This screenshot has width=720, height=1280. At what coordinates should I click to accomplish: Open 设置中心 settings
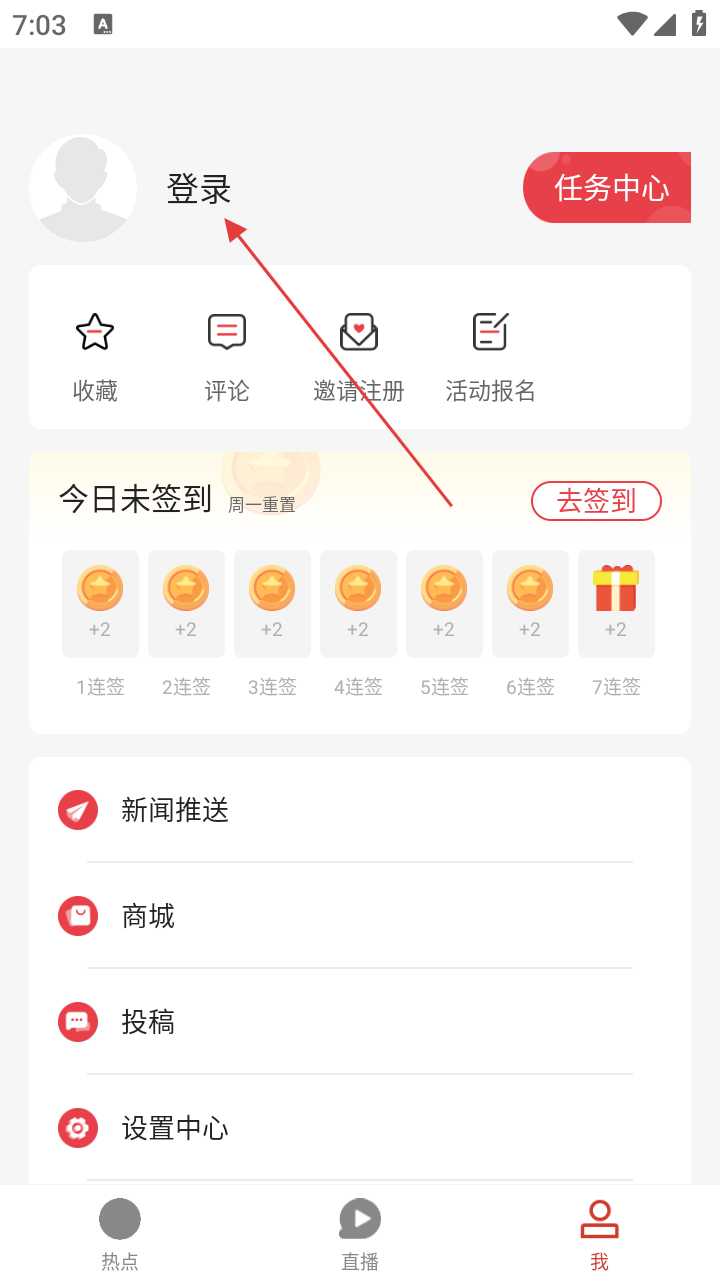(x=360, y=1129)
